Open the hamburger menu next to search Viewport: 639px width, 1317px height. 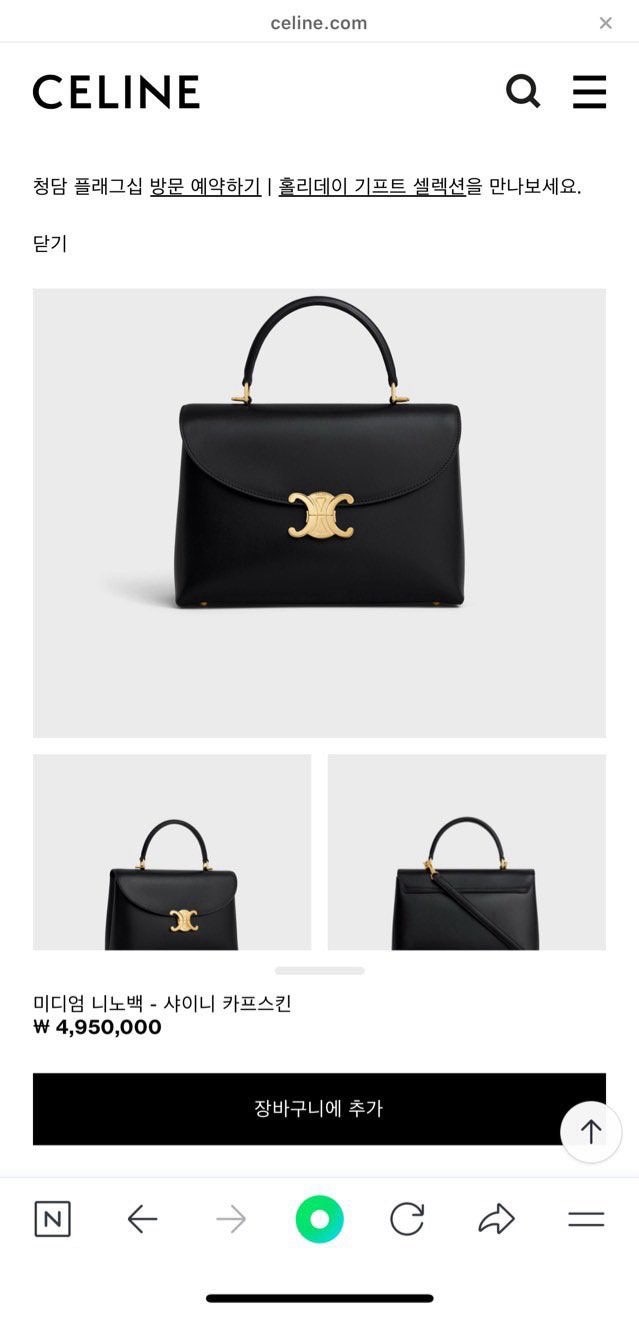589,92
